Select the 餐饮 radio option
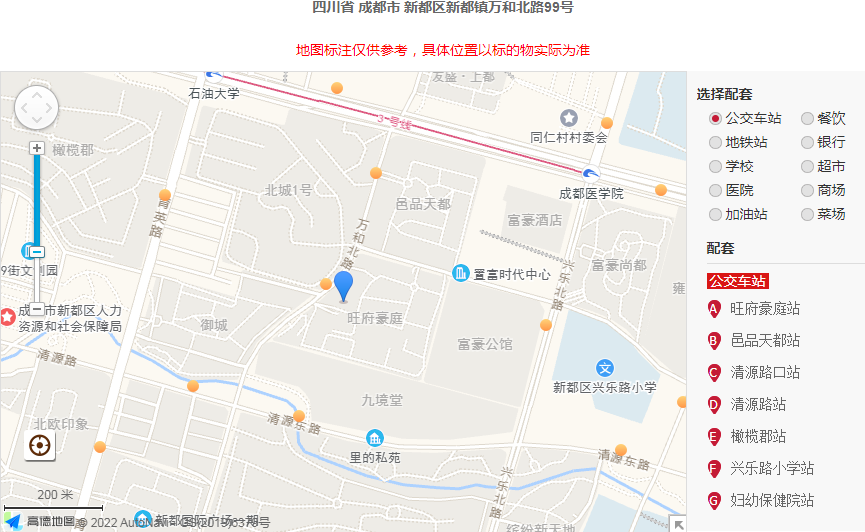 click(x=807, y=118)
